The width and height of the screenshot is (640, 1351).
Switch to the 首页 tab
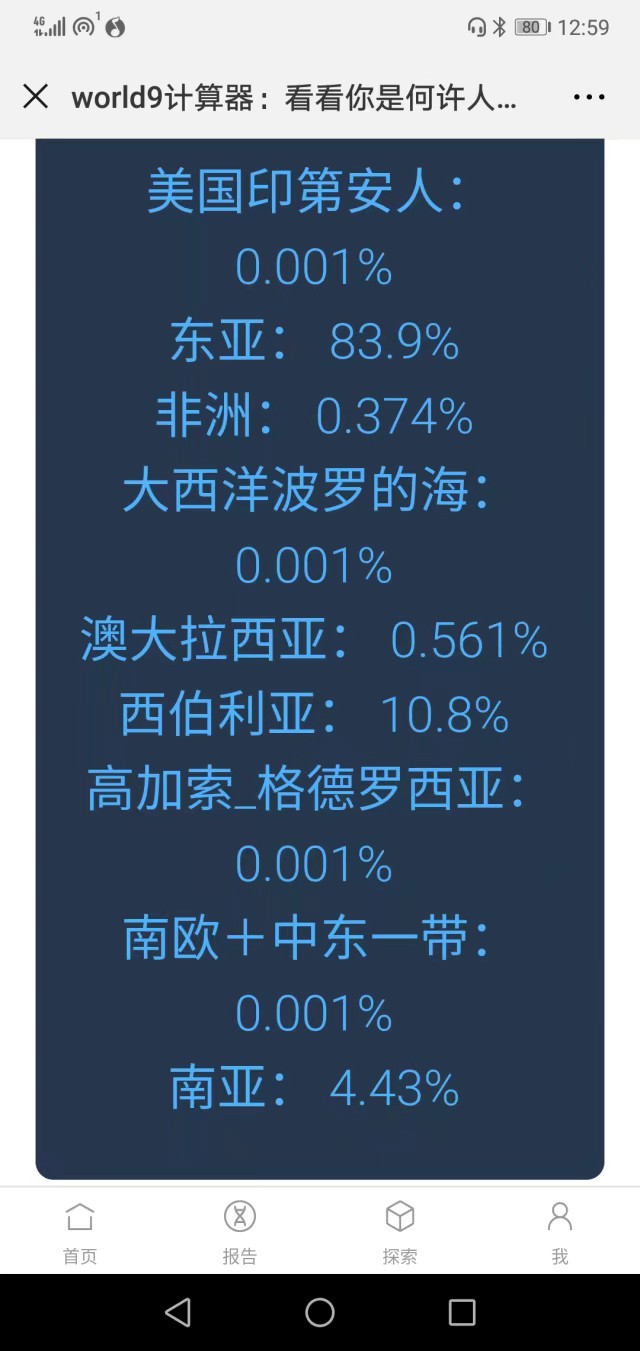(80, 1233)
